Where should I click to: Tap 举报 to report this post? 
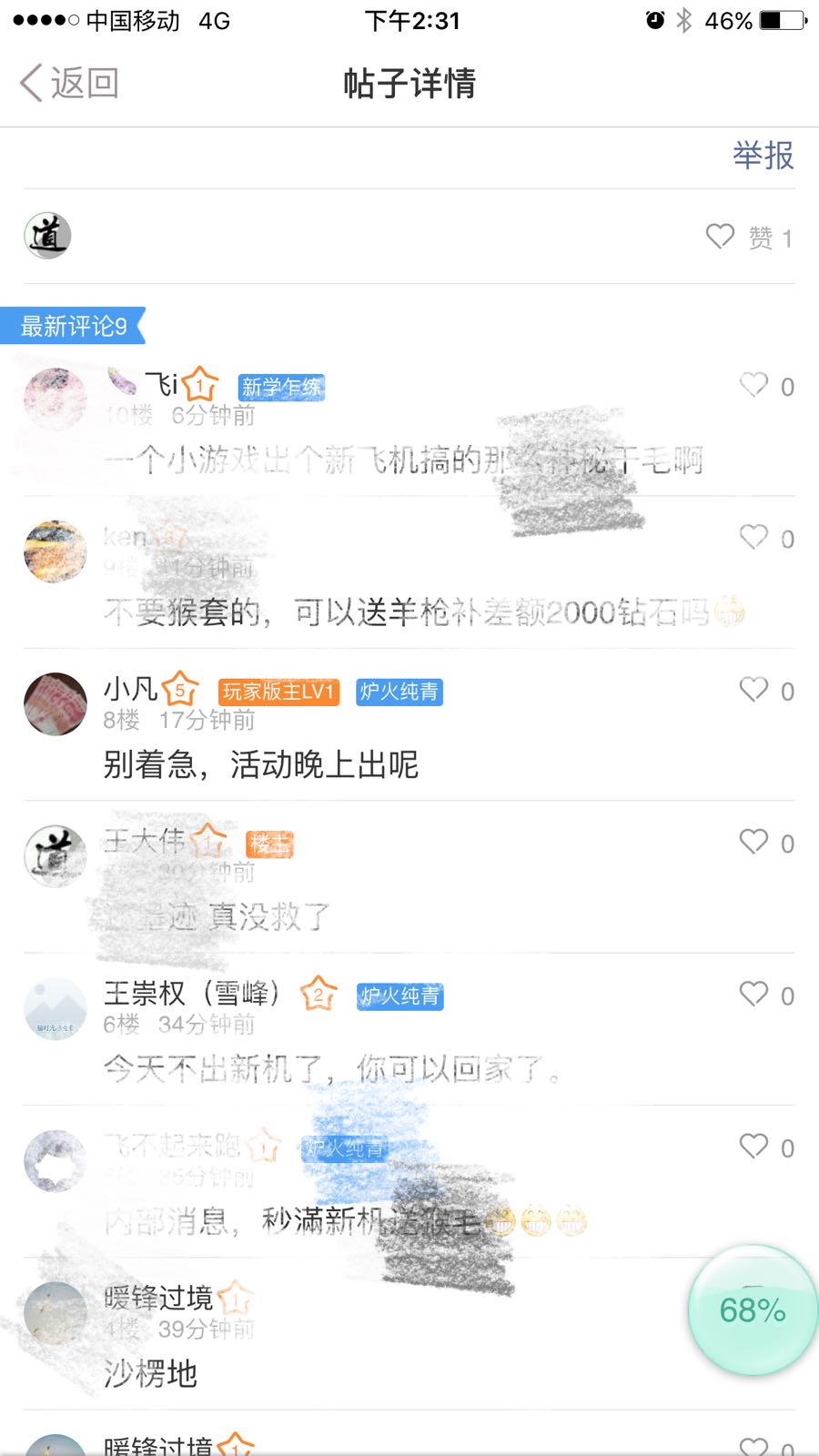tap(763, 156)
